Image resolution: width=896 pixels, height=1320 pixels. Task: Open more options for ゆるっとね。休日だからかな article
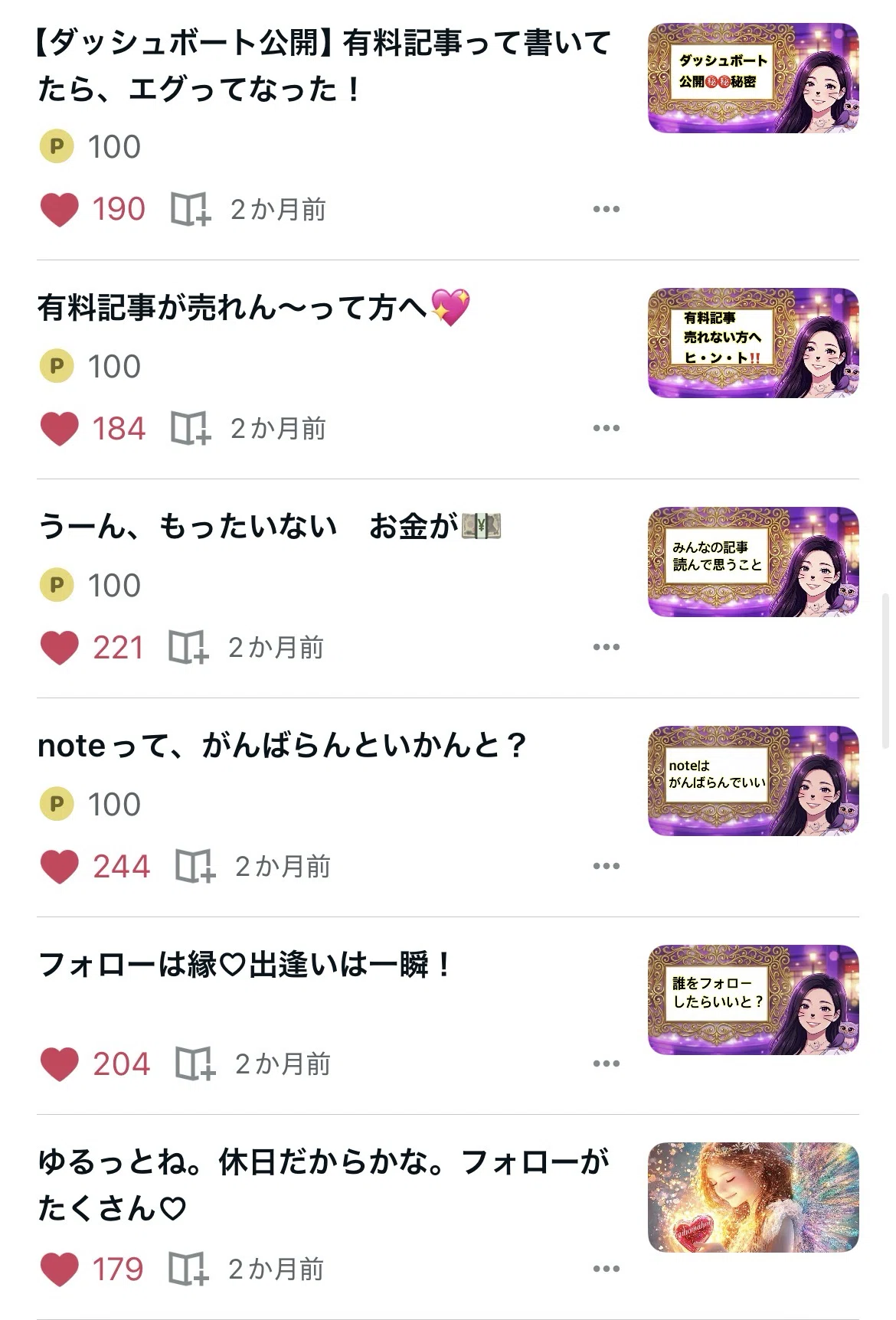606,1269
